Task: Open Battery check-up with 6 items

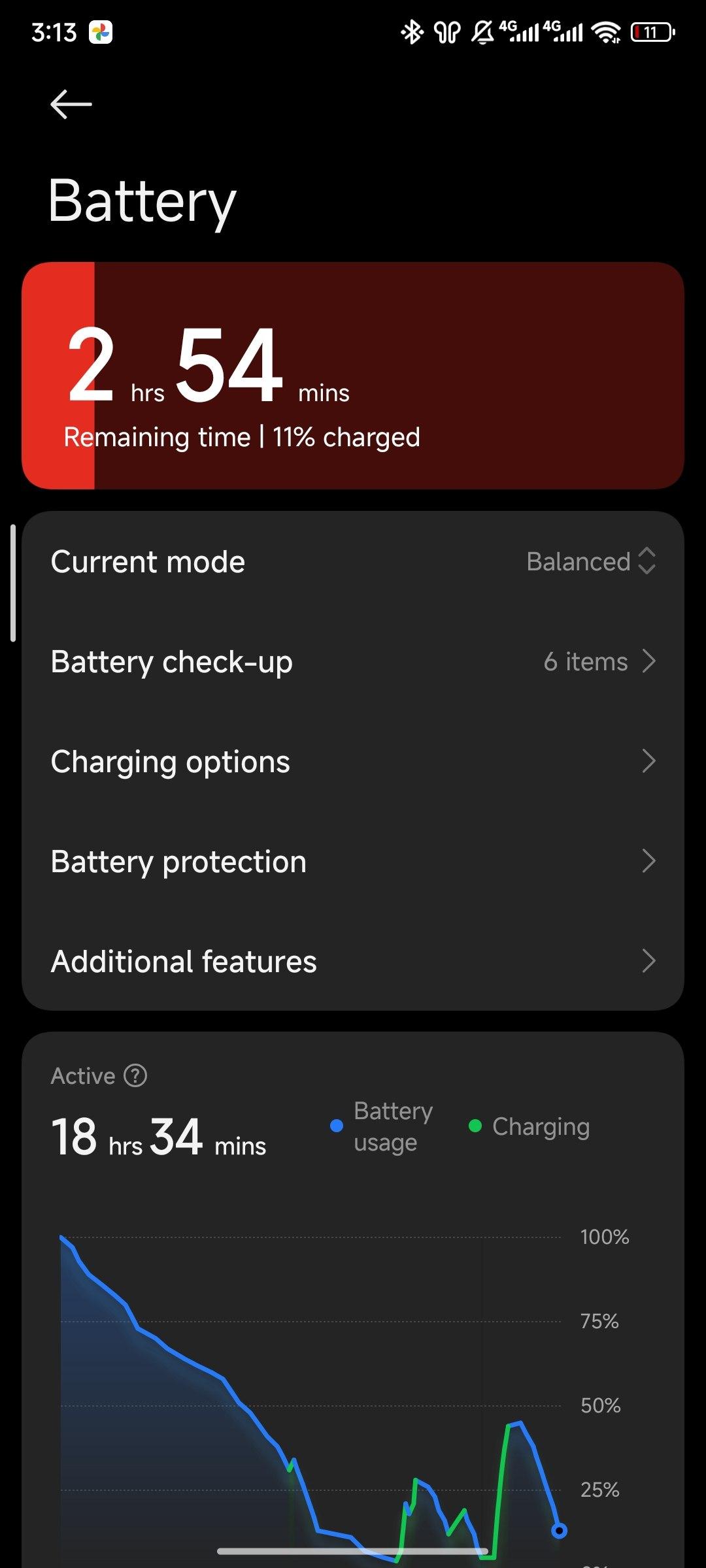Action: point(353,662)
